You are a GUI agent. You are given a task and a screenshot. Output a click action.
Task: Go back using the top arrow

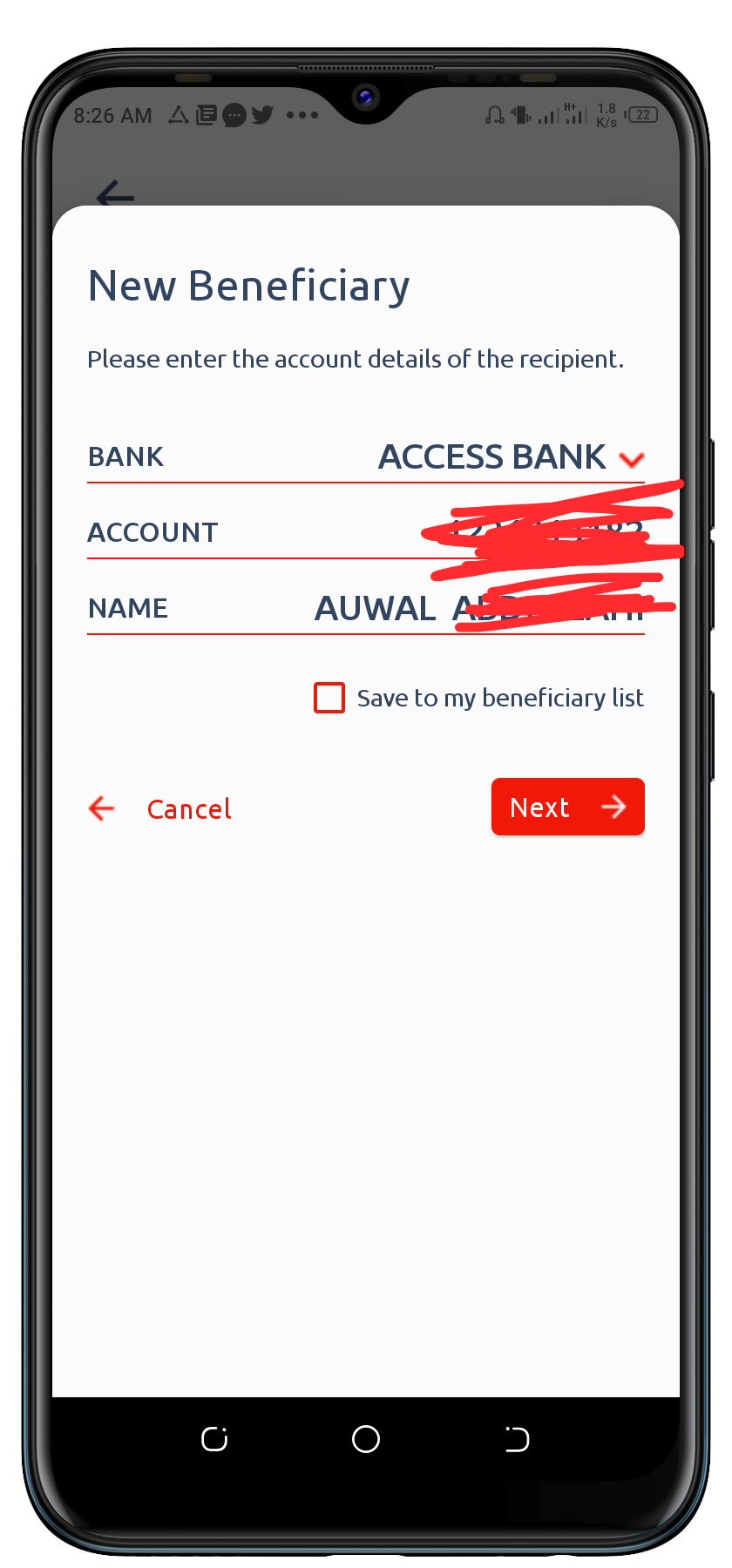pos(115,195)
